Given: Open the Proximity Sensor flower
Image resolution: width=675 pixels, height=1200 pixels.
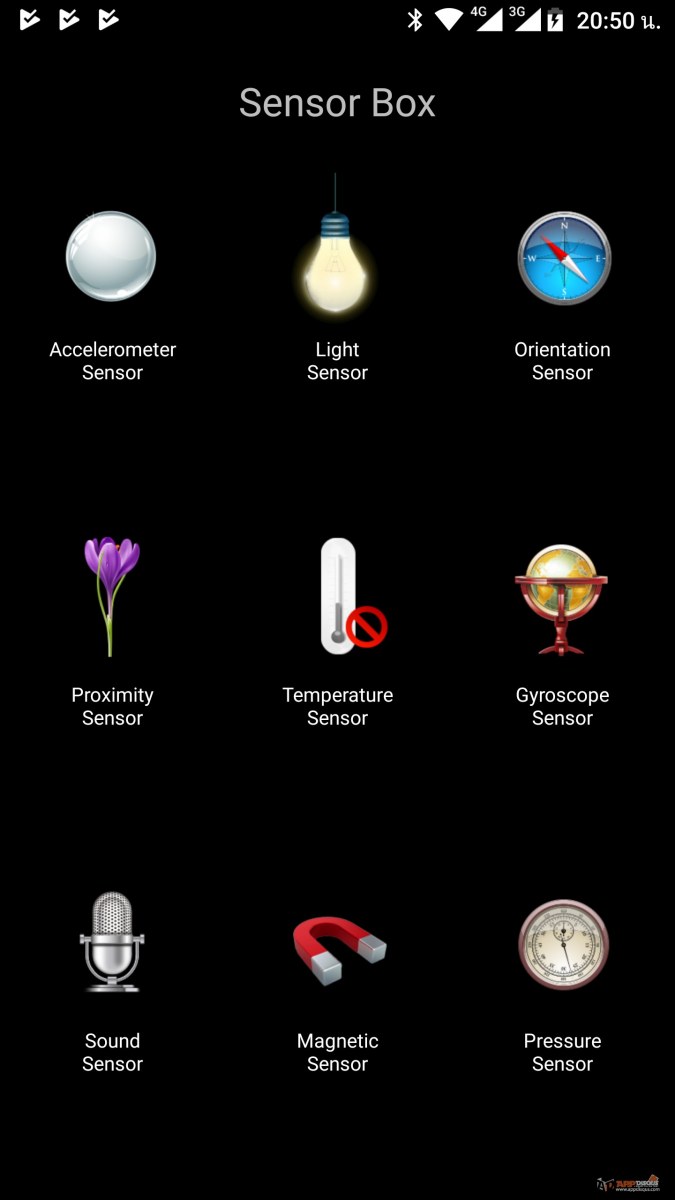Looking at the screenshot, I should (x=112, y=596).
